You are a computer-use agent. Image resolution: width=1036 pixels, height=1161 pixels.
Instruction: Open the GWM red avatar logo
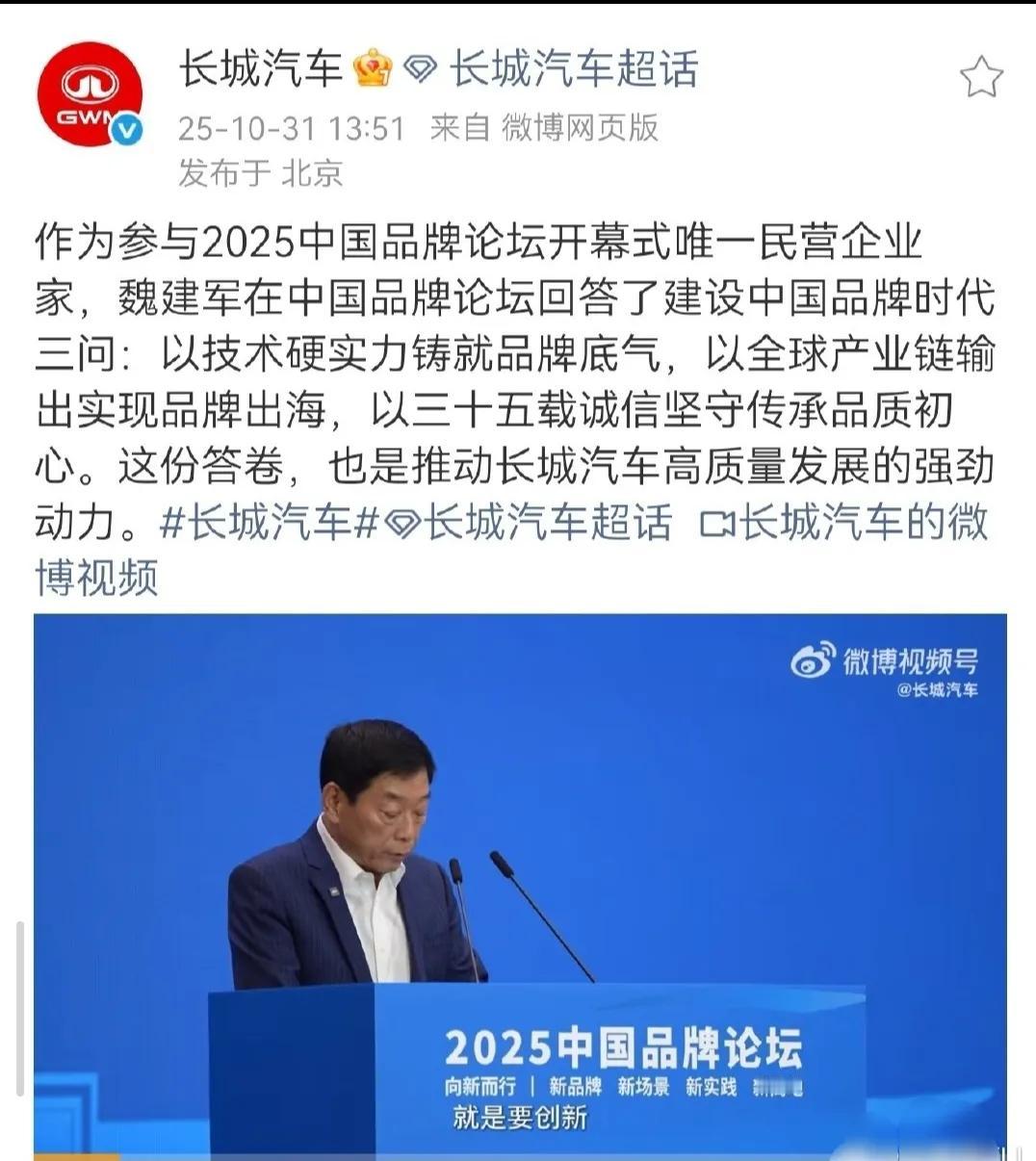coord(91,89)
